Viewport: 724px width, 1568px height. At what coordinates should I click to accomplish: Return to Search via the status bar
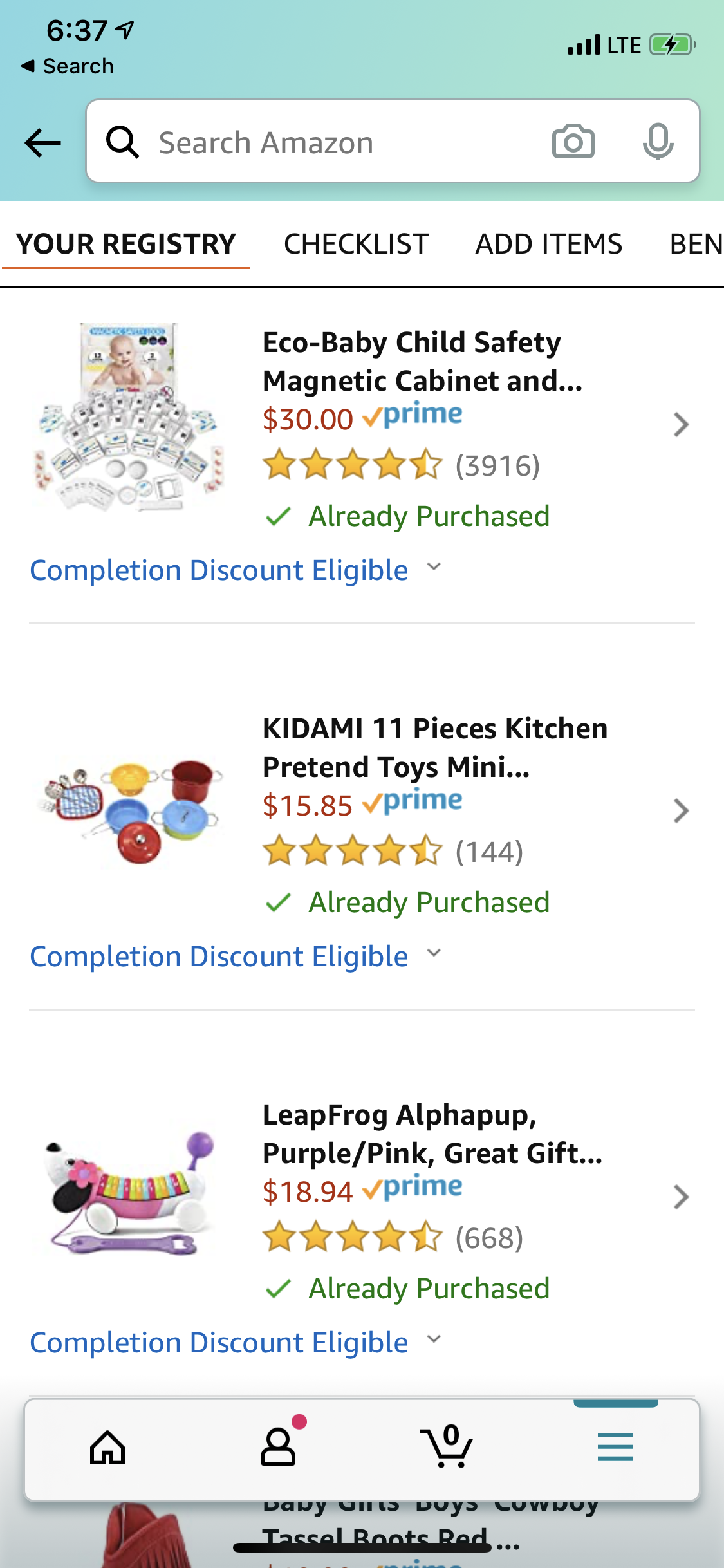coord(68,66)
